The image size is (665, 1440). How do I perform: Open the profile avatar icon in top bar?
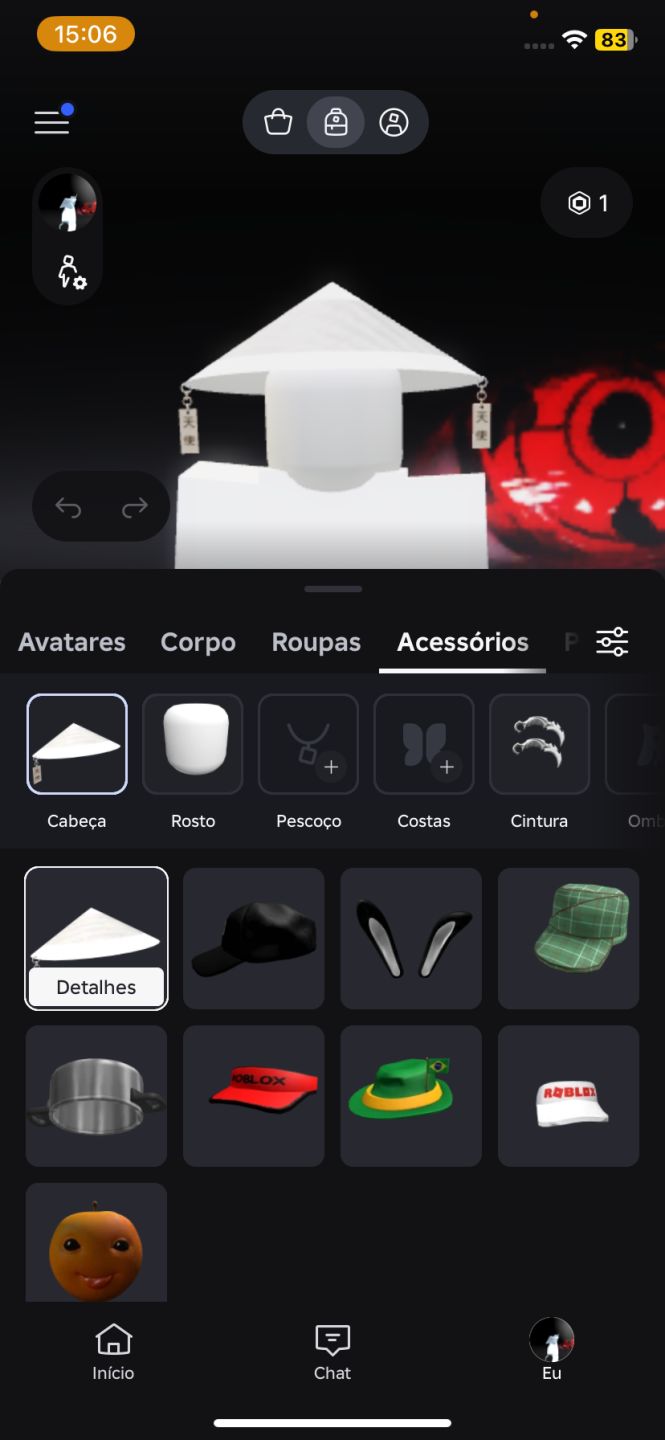tap(394, 123)
